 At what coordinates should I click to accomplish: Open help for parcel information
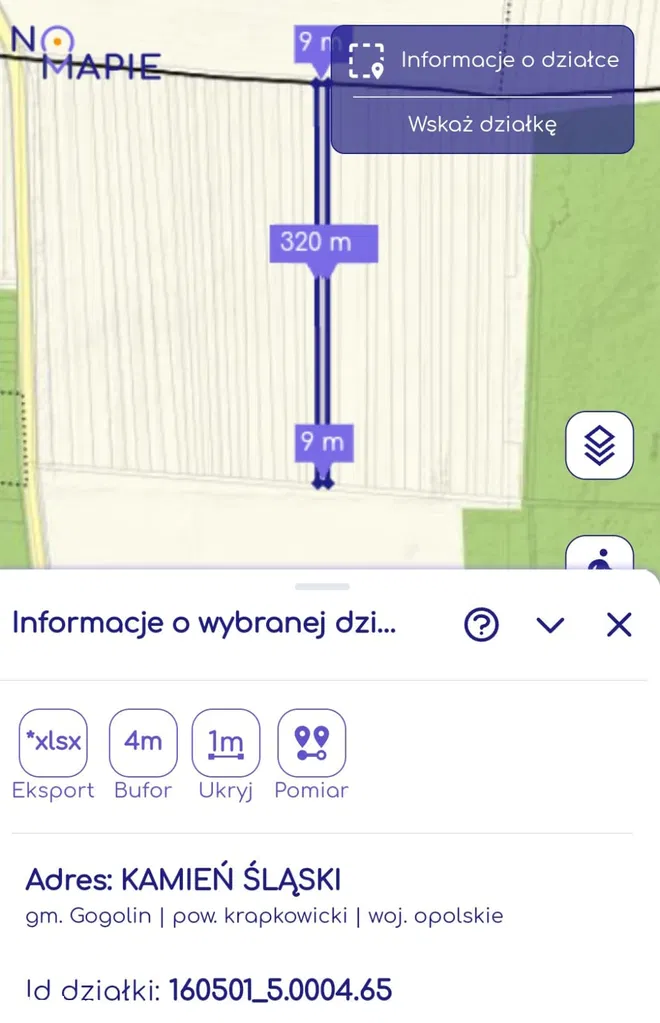481,625
